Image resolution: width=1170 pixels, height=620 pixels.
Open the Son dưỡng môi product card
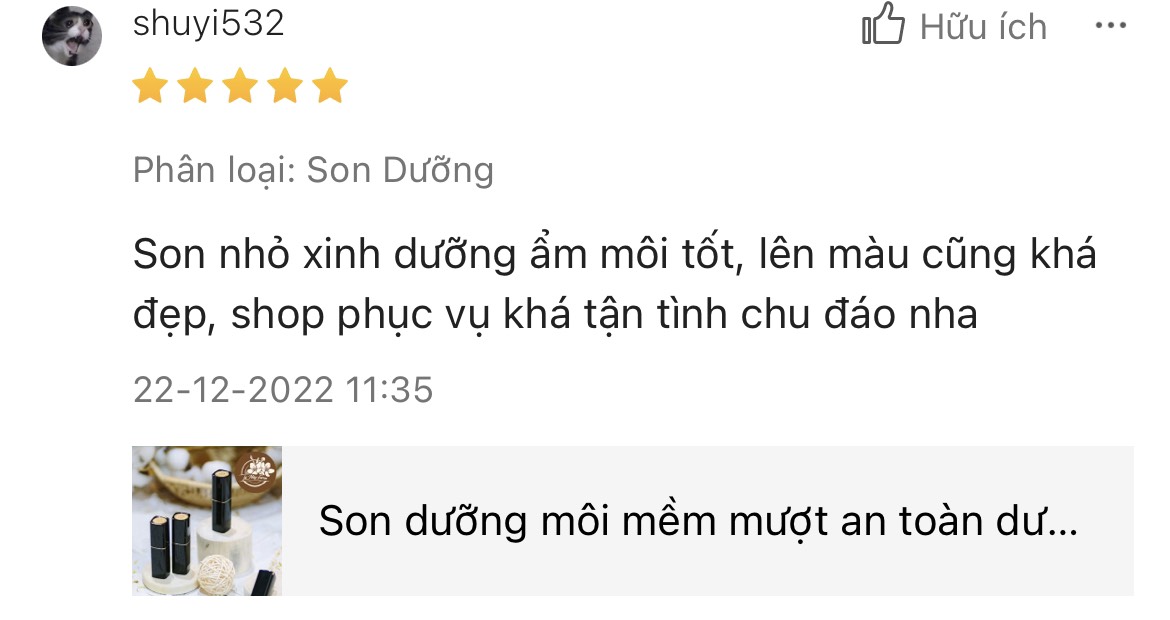pyautogui.click(x=632, y=521)
